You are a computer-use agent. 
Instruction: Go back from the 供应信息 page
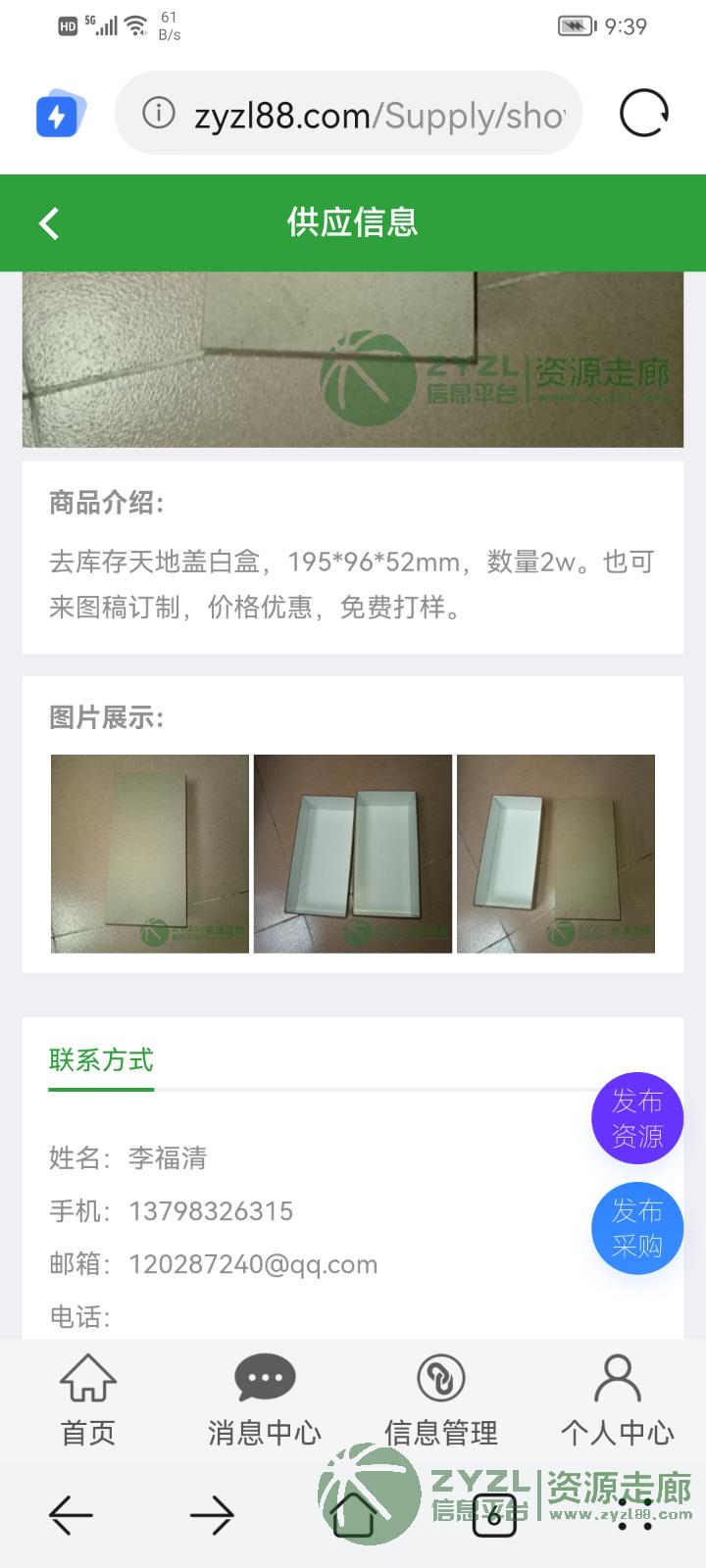(49, 223)
